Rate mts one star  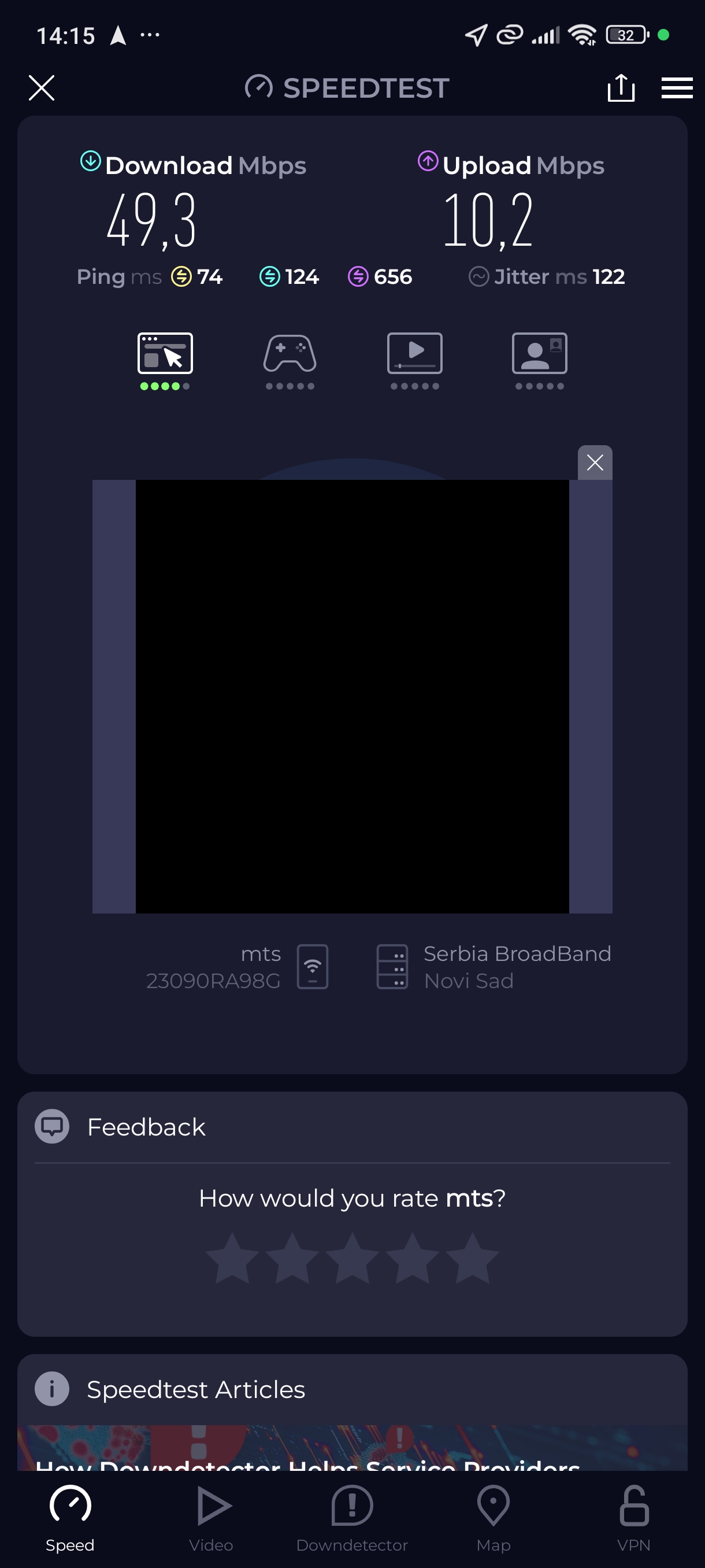[232, 1258]
